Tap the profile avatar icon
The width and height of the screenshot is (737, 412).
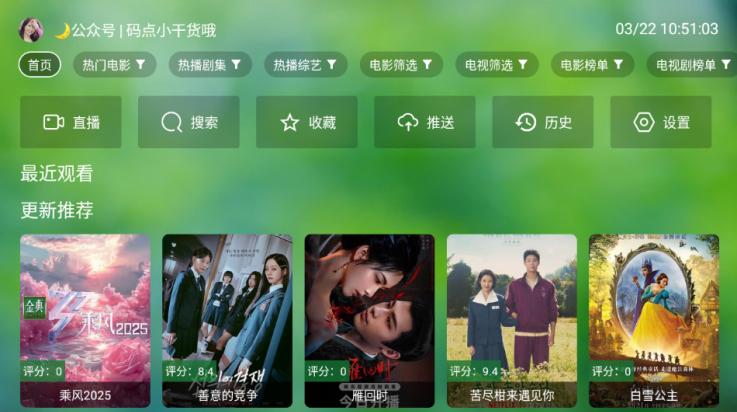click(31, 29)
